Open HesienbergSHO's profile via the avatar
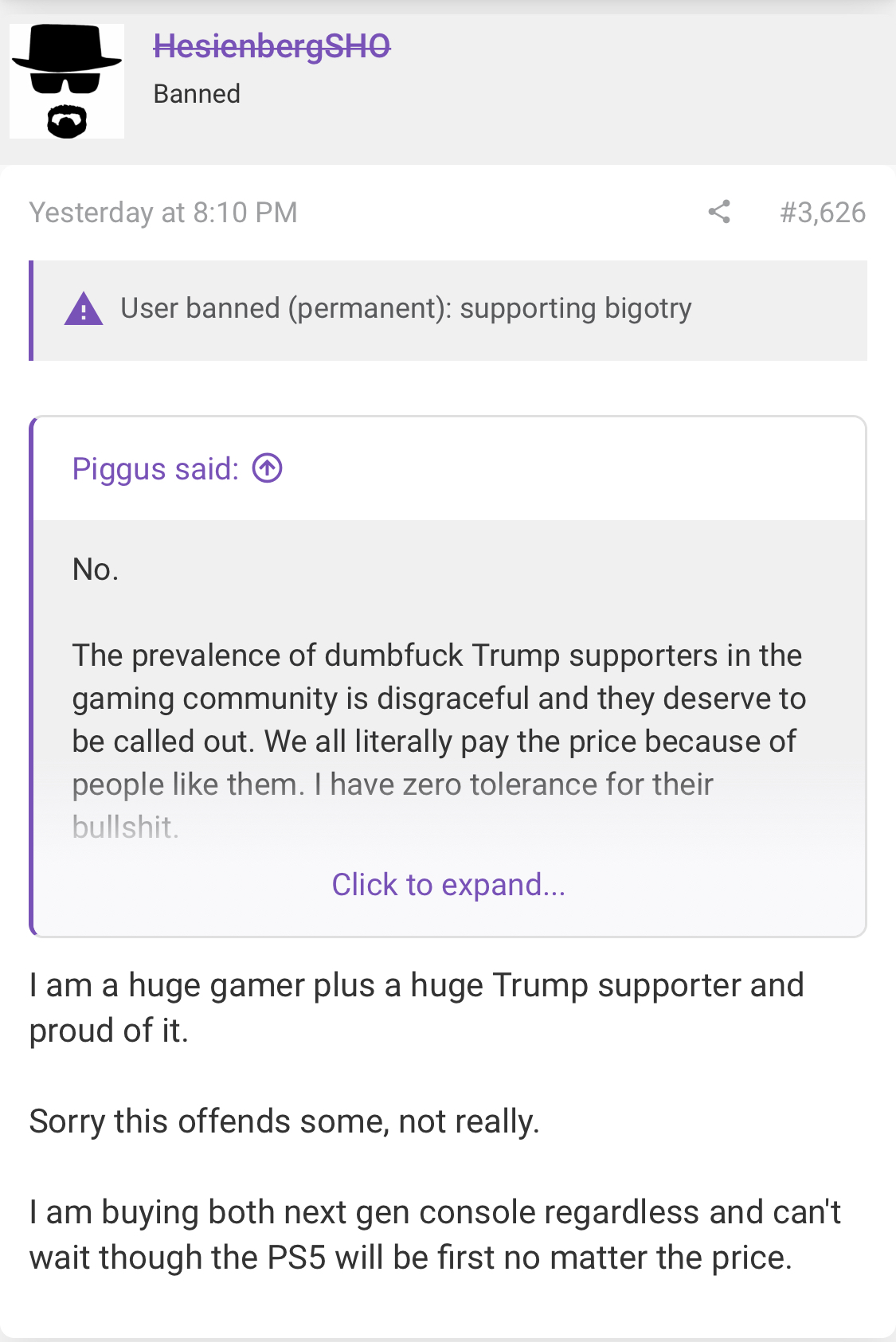This screenshot has height=1342, width=896. click(x=67, y=81)
